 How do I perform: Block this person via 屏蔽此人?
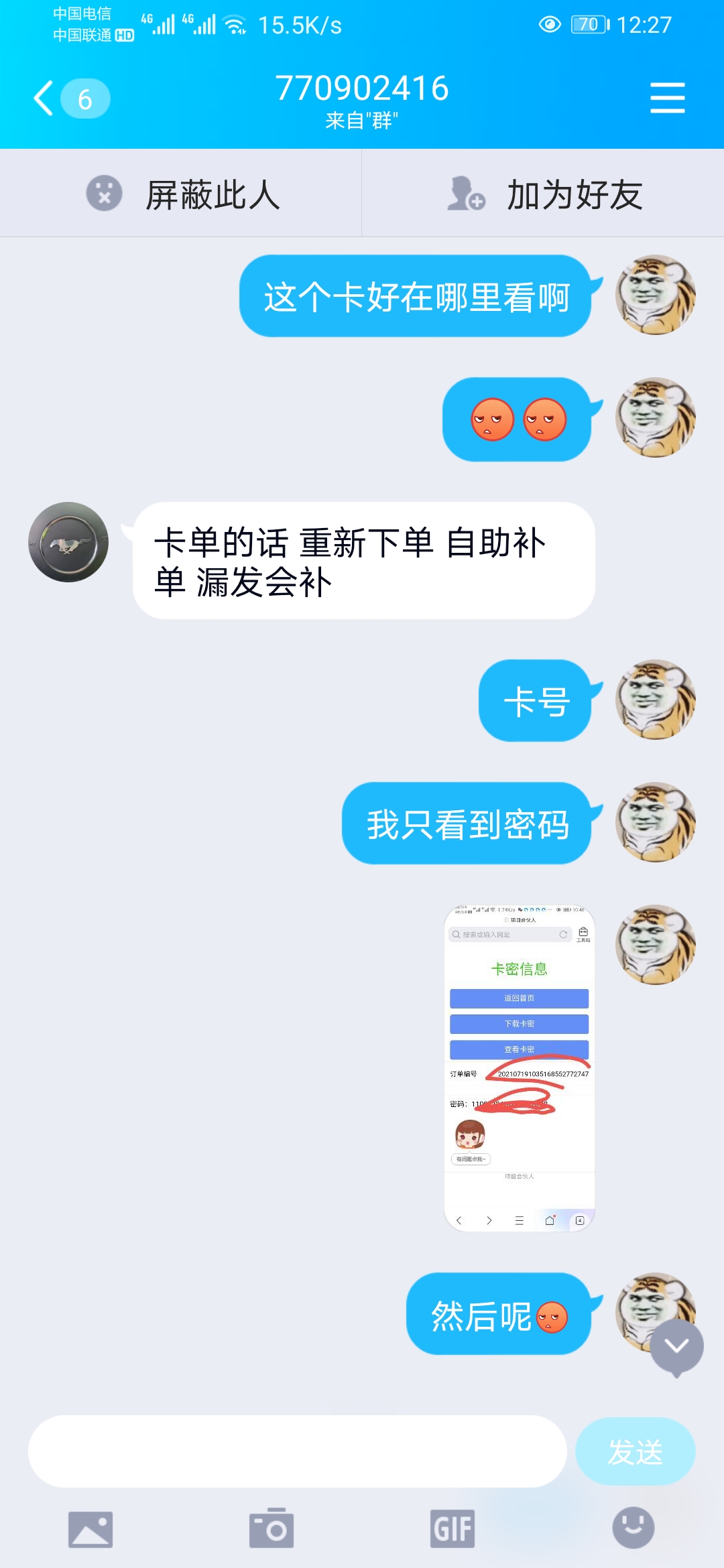[181, 194]
